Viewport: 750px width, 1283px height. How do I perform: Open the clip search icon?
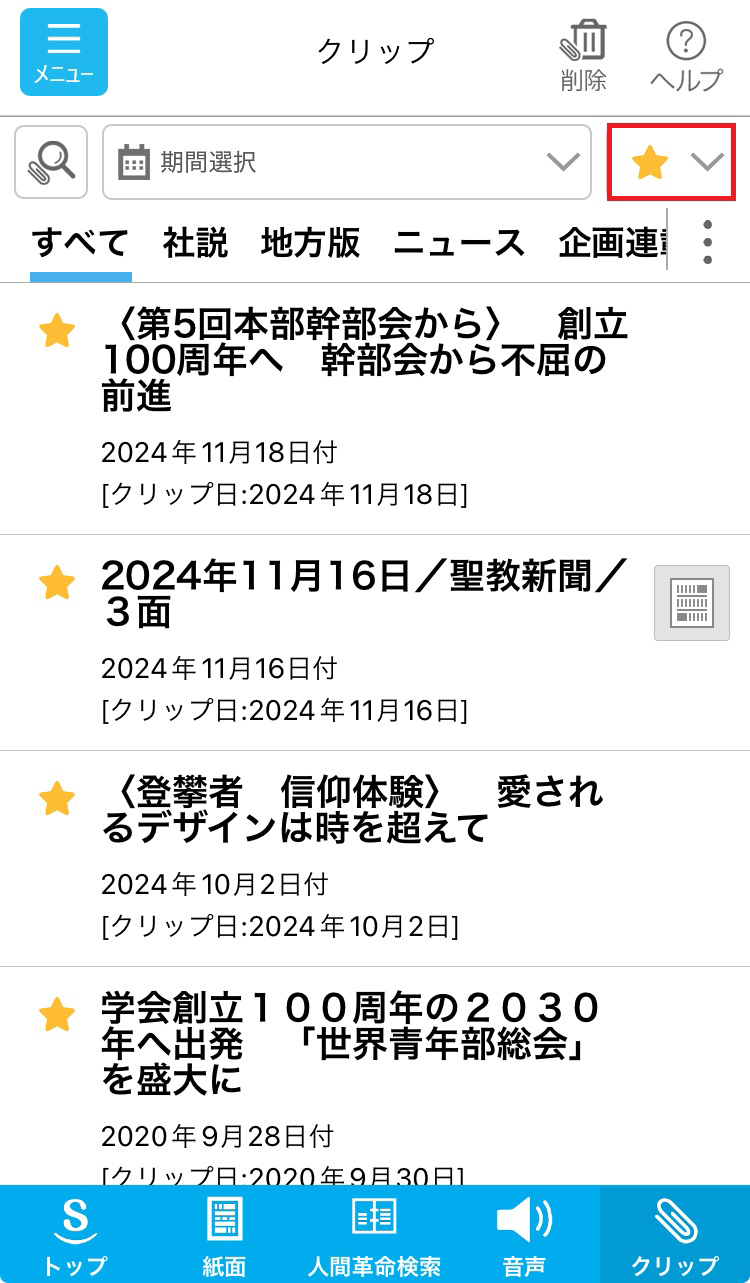[x=51, y=162]
